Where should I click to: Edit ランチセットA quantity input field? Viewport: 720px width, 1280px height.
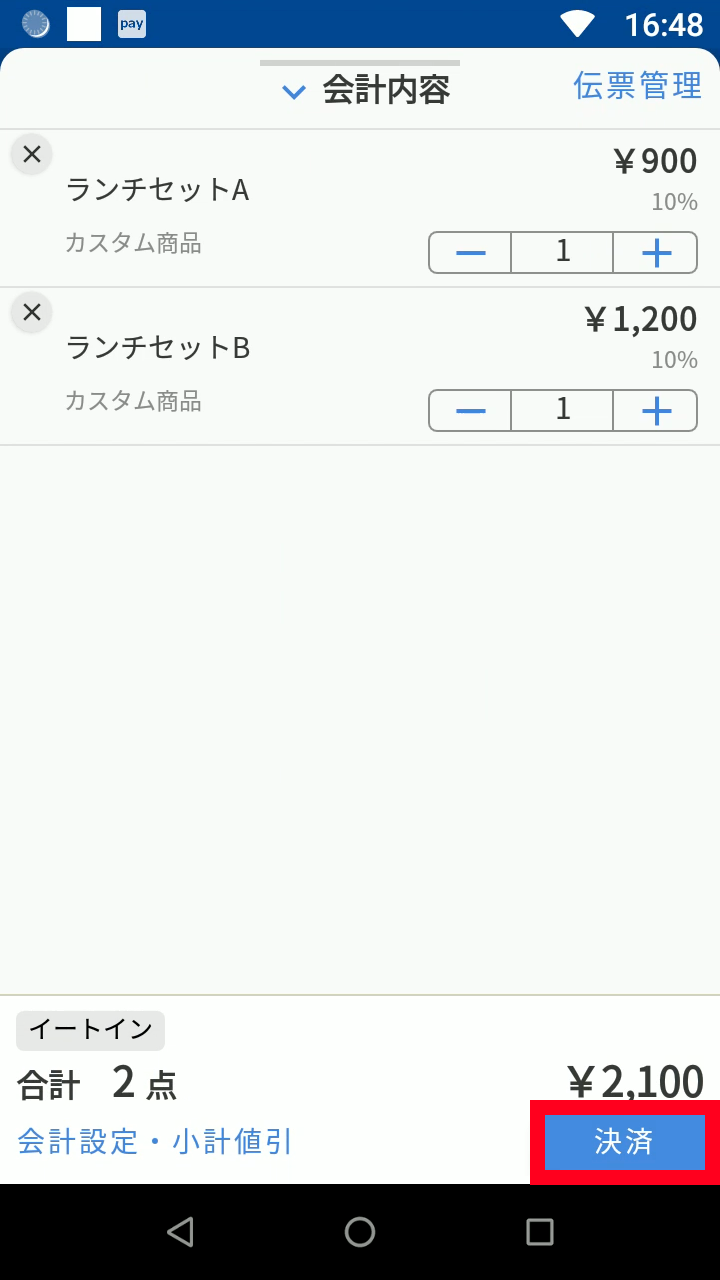[561, 252]
